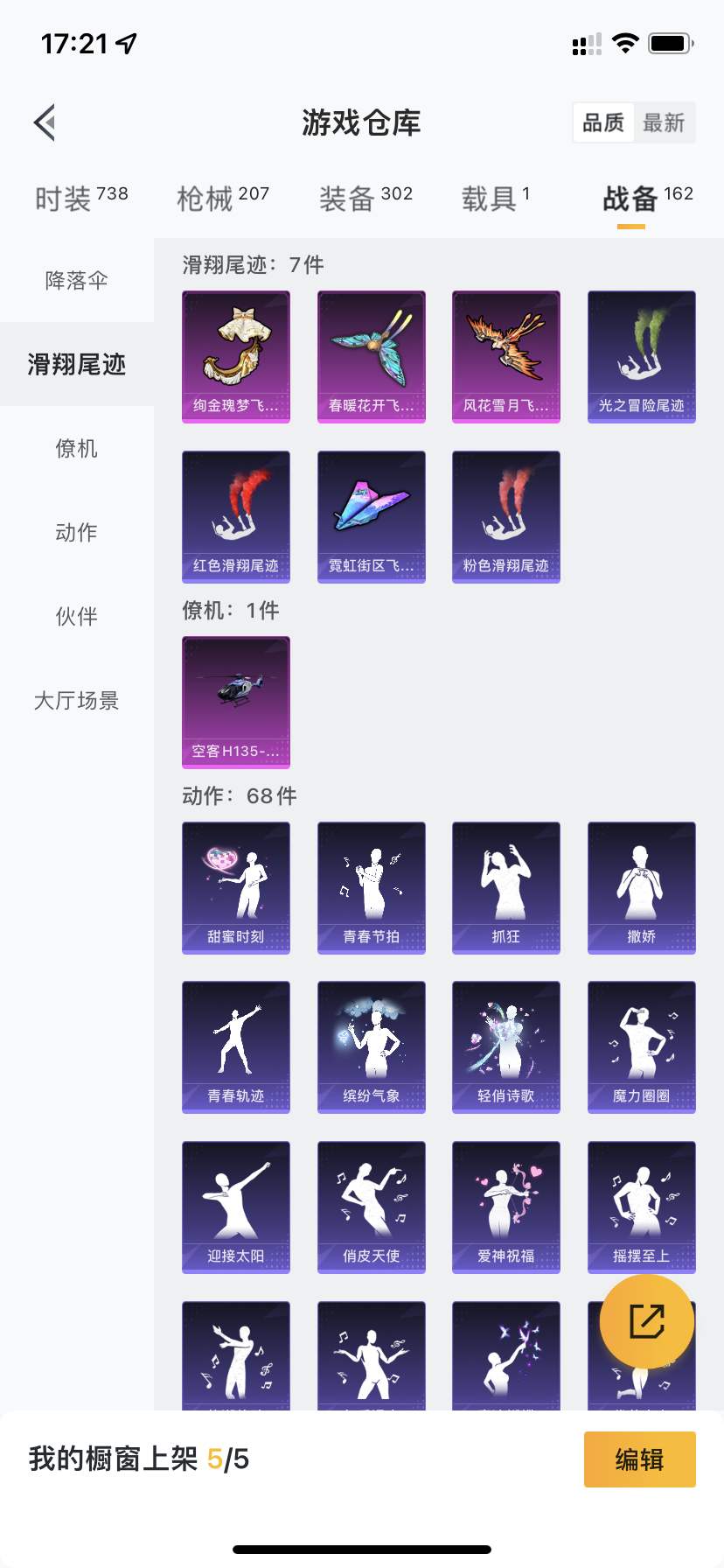Tap the 编辑 button
The width and height of the screenshot is (724, 1568).
[x=639, y=1459]
